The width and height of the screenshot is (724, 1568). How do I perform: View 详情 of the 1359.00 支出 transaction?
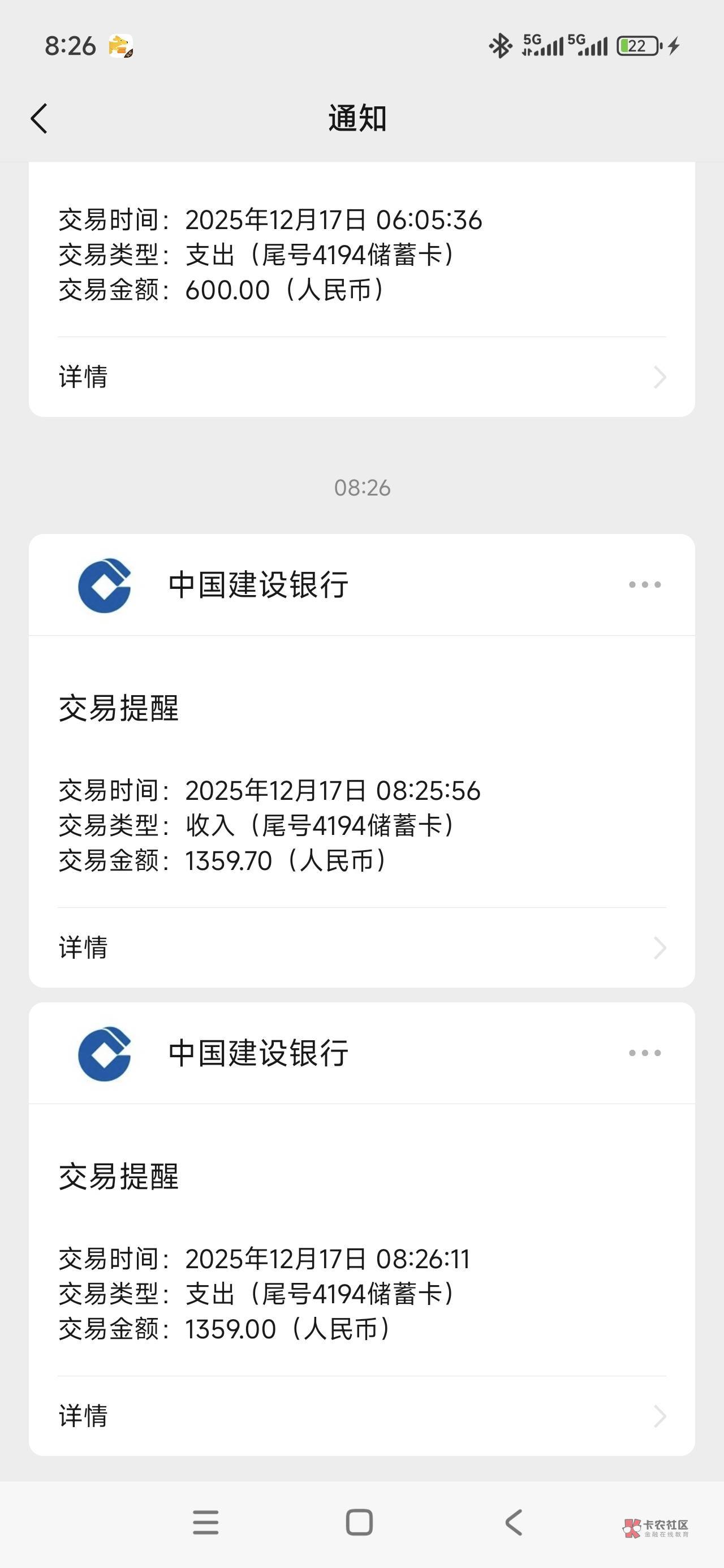[361, 1415]
